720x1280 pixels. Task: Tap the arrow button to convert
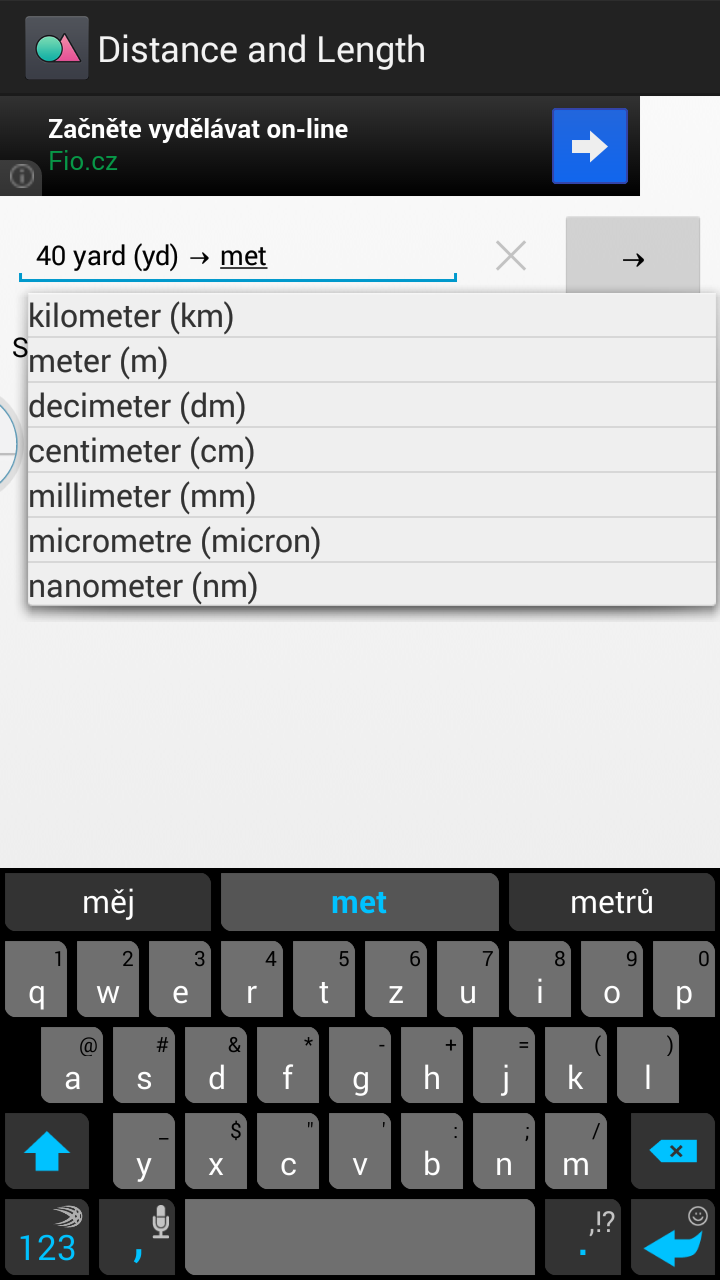coord(633,257)
